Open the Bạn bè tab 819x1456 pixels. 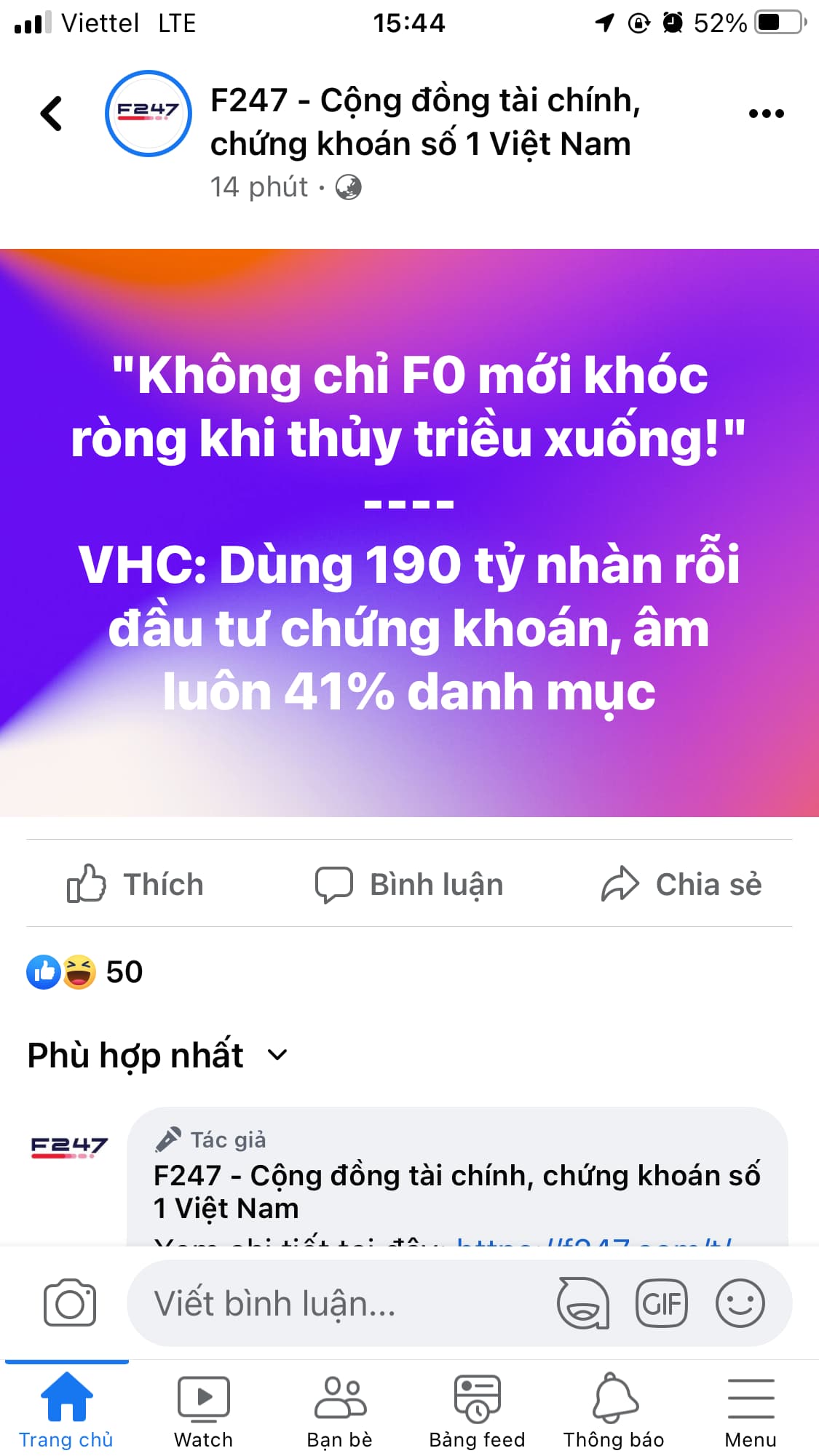pos(340,1409)
